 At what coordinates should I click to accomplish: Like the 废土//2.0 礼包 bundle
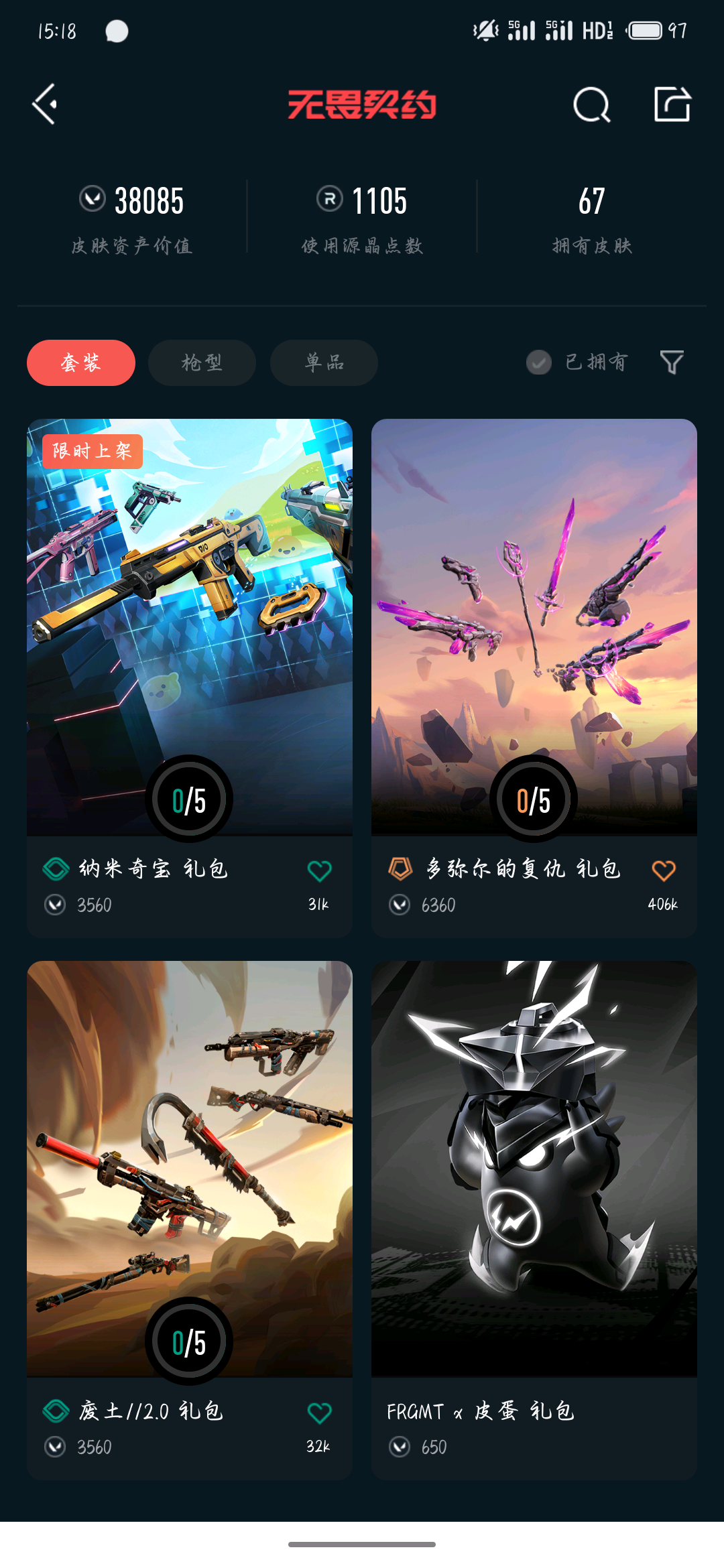[319, 1413]
